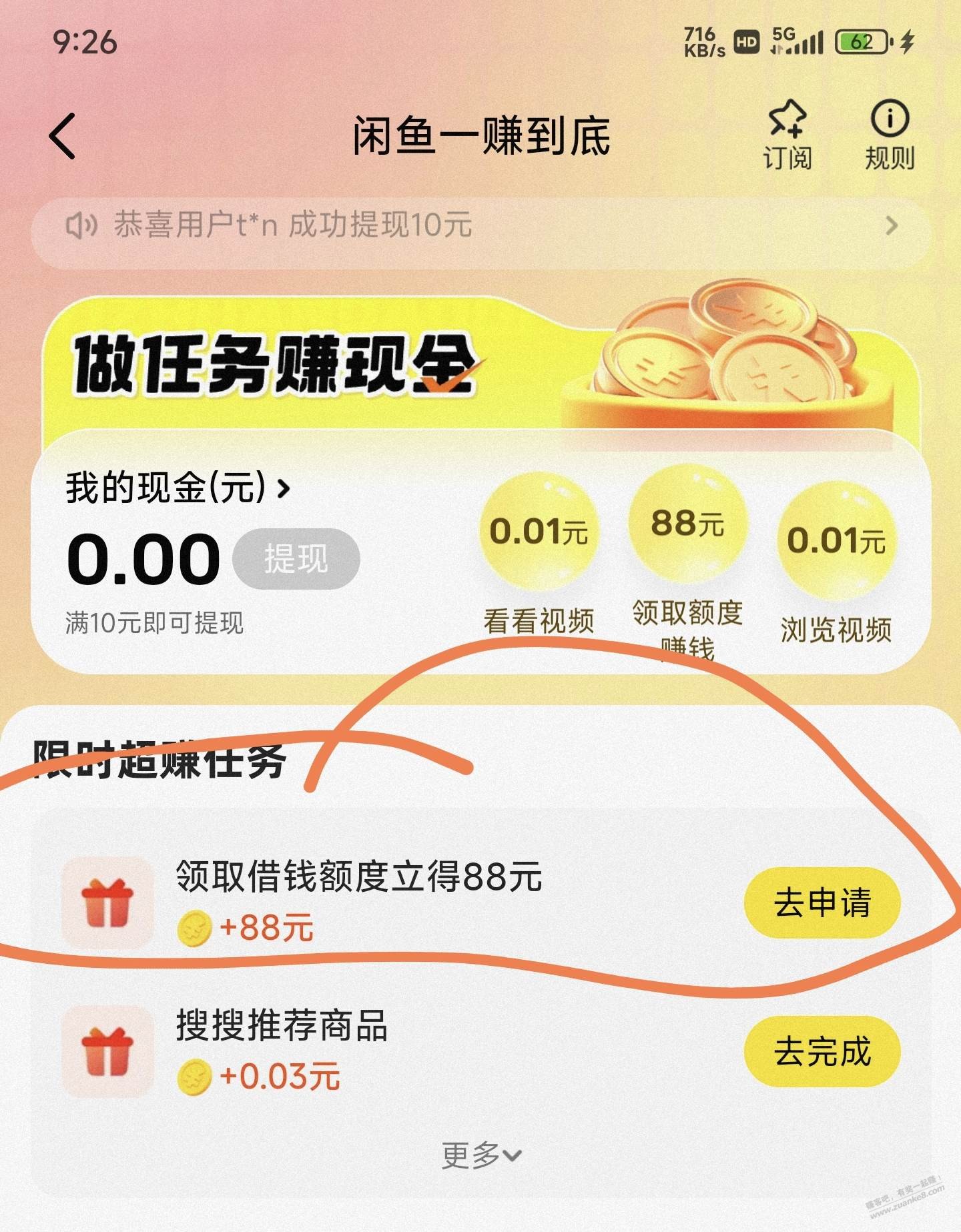Image resolution: width=961 pixels, height=1232 pixels.
Task: Tap the 提现 withdraw button
Action: pos(296,559)
